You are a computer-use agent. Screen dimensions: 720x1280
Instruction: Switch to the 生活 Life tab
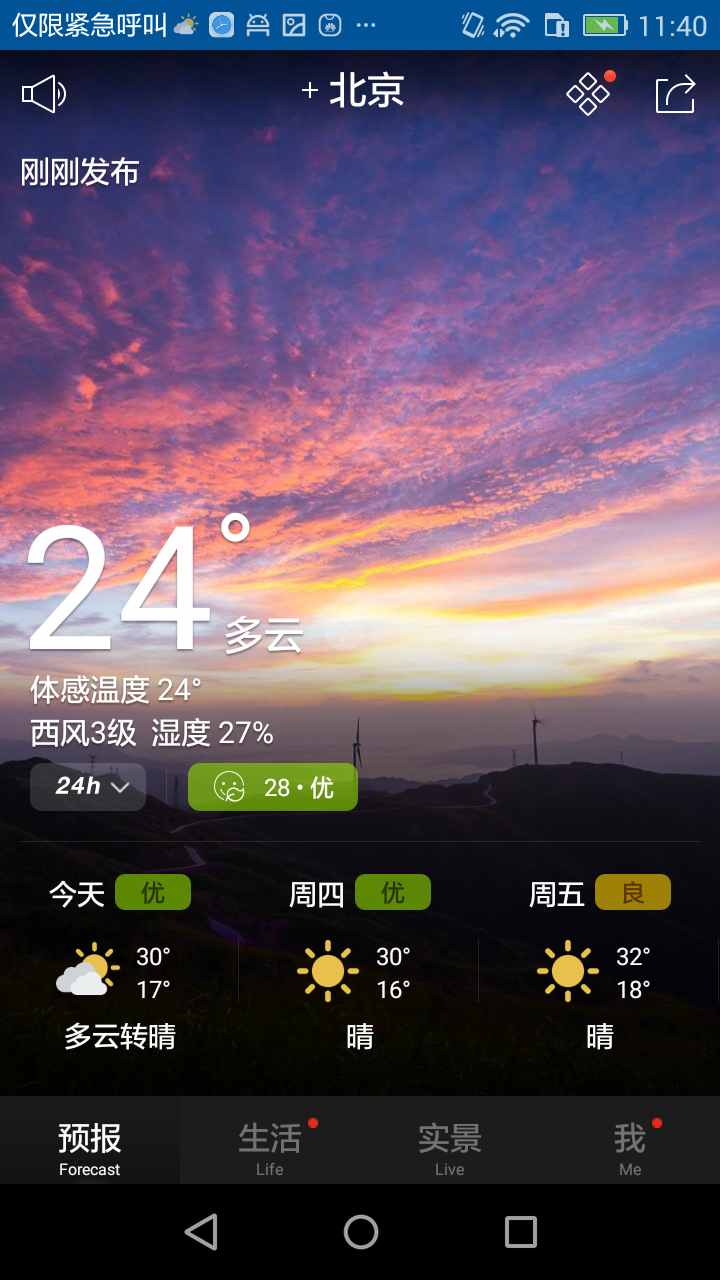point(269,1140)
